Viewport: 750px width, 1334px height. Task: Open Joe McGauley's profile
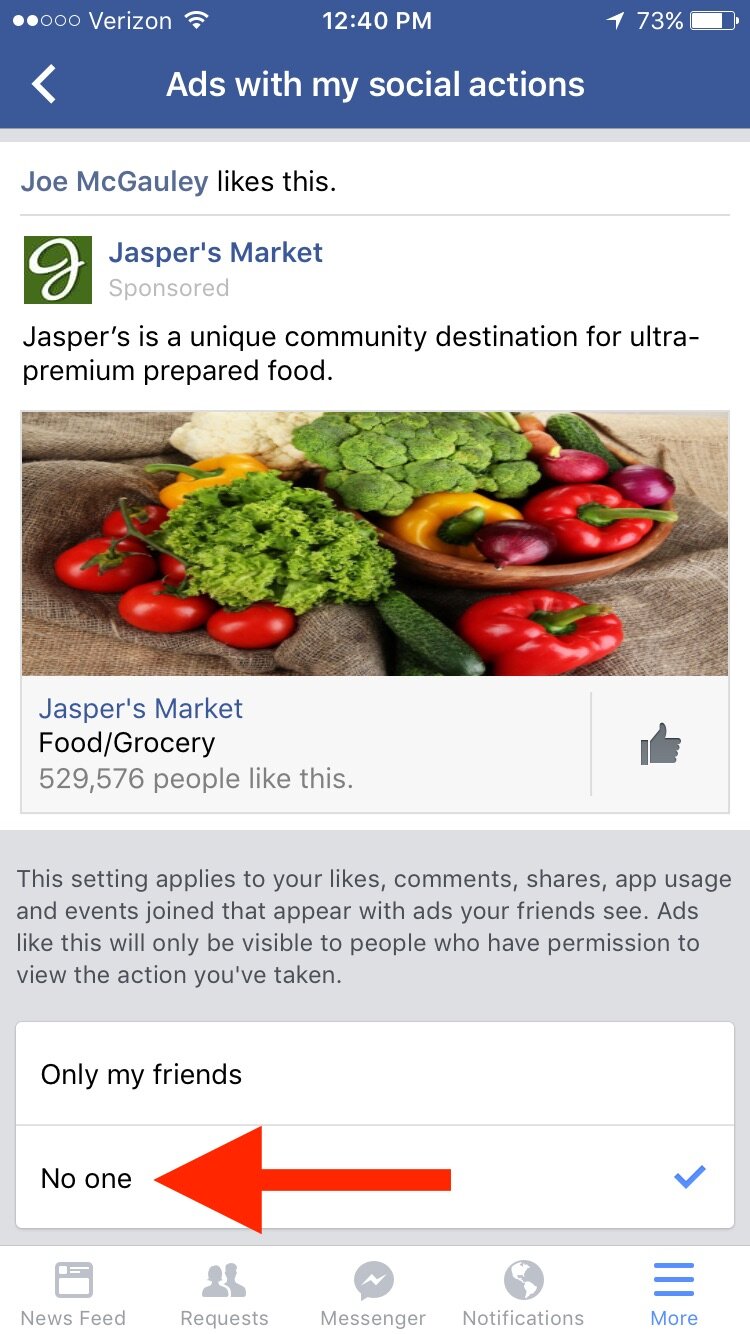[x=113, y=182]
